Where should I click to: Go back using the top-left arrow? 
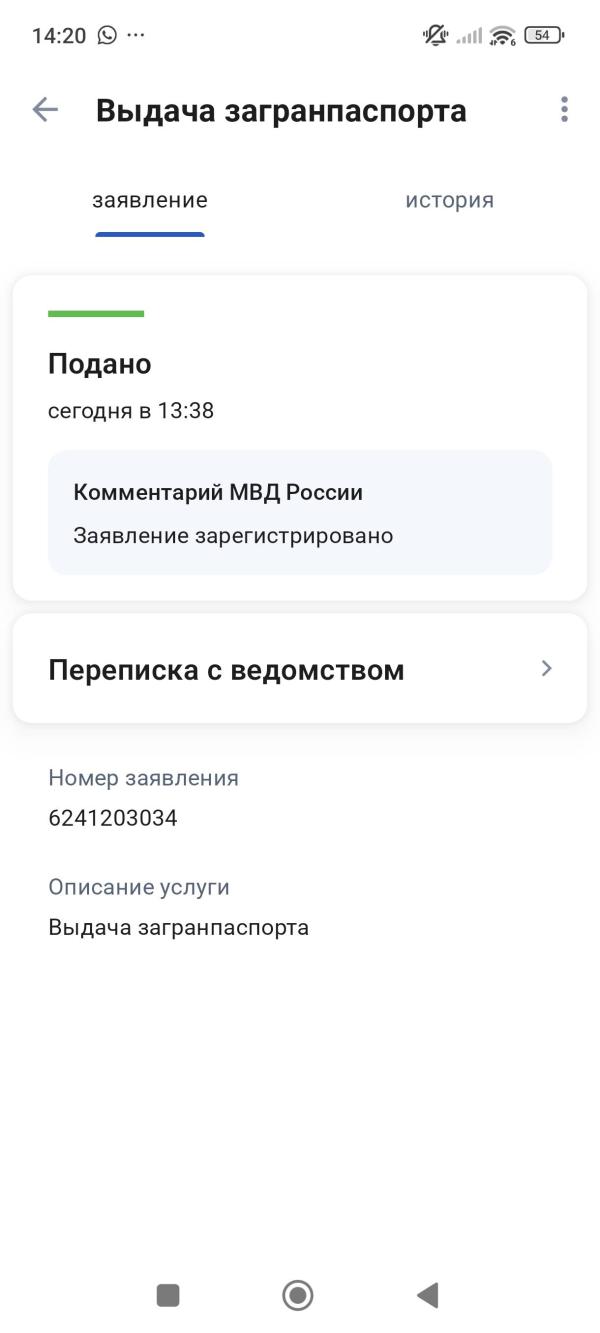[45, 110]
